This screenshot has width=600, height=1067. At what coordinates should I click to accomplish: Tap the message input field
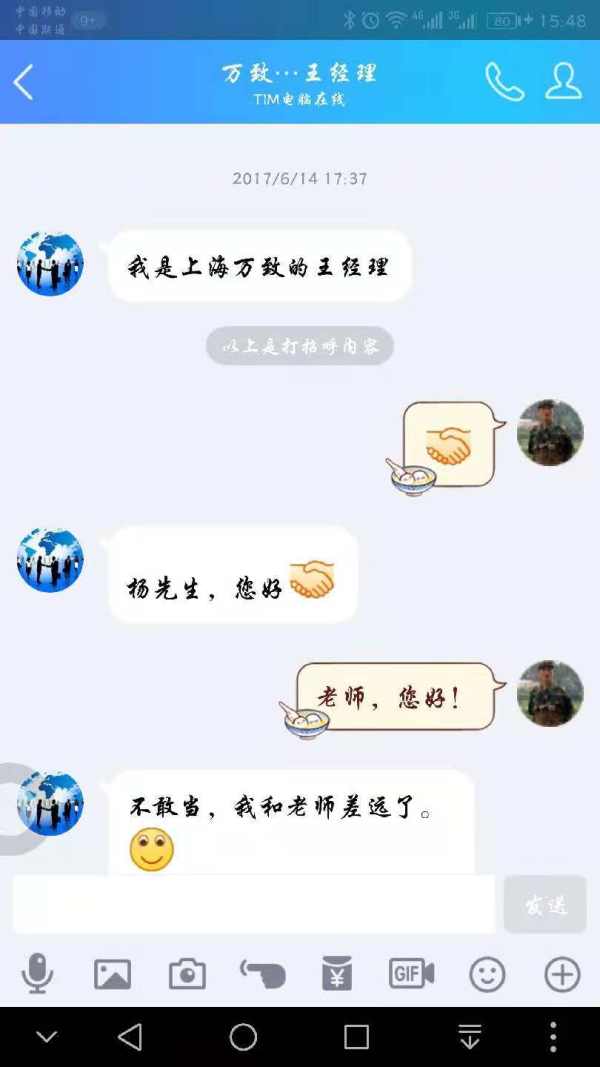[254, 904]
